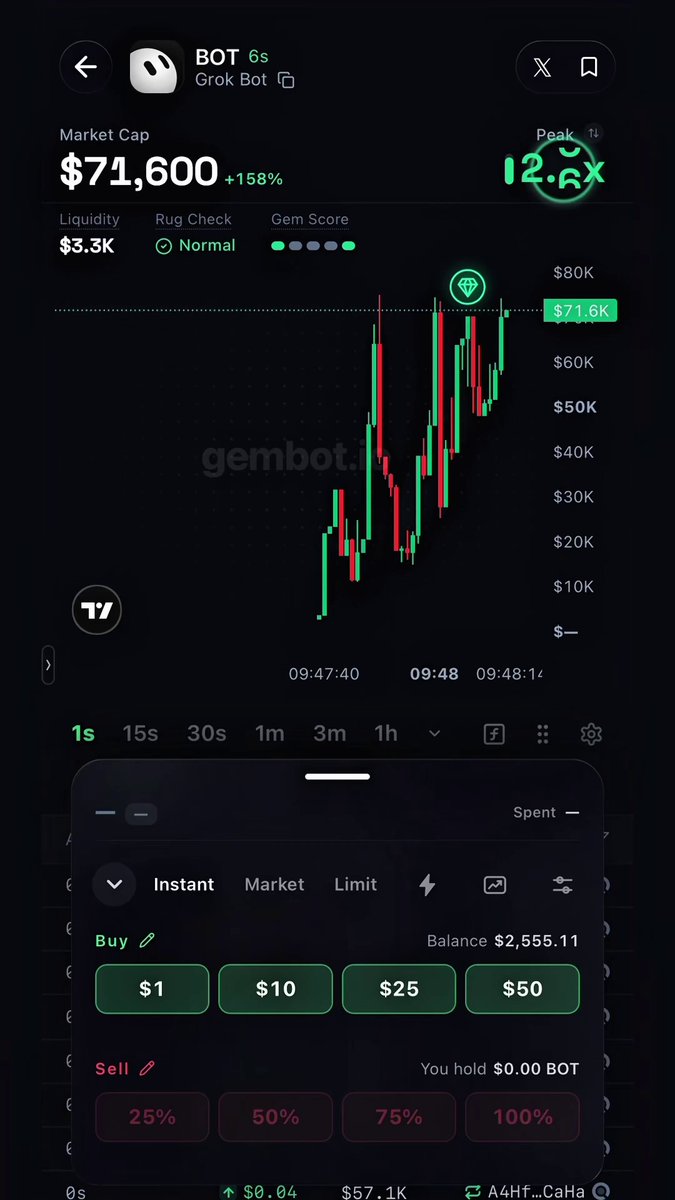Switch chart interval to 15s
The height and width of the screenshot is (1200, 675).
[140, 734]
